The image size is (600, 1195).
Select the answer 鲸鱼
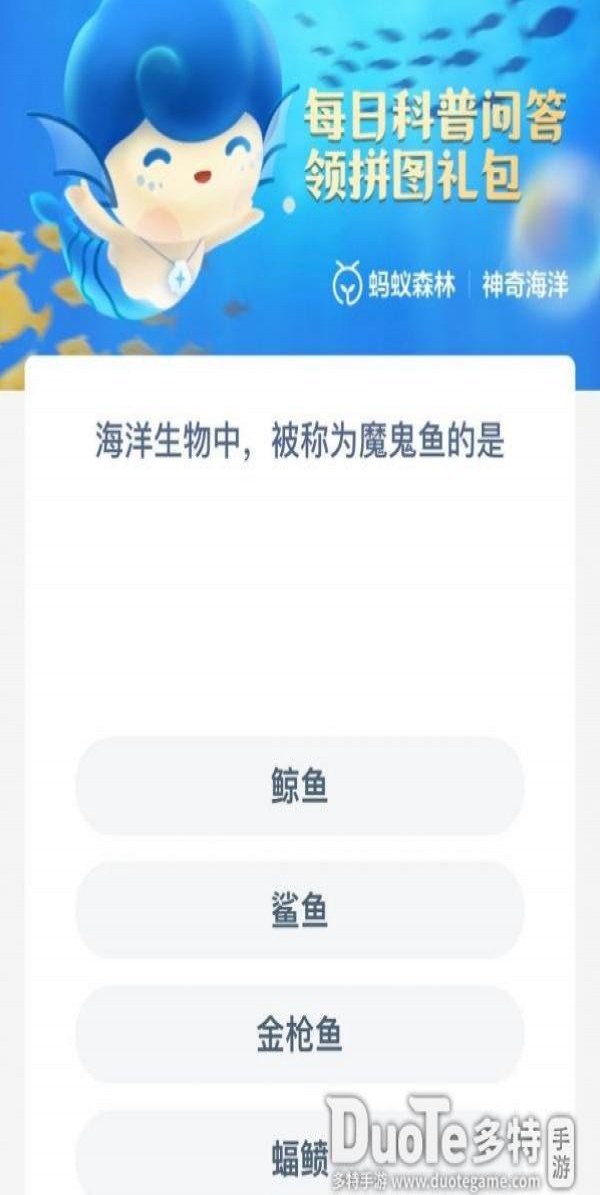point(300,786)
